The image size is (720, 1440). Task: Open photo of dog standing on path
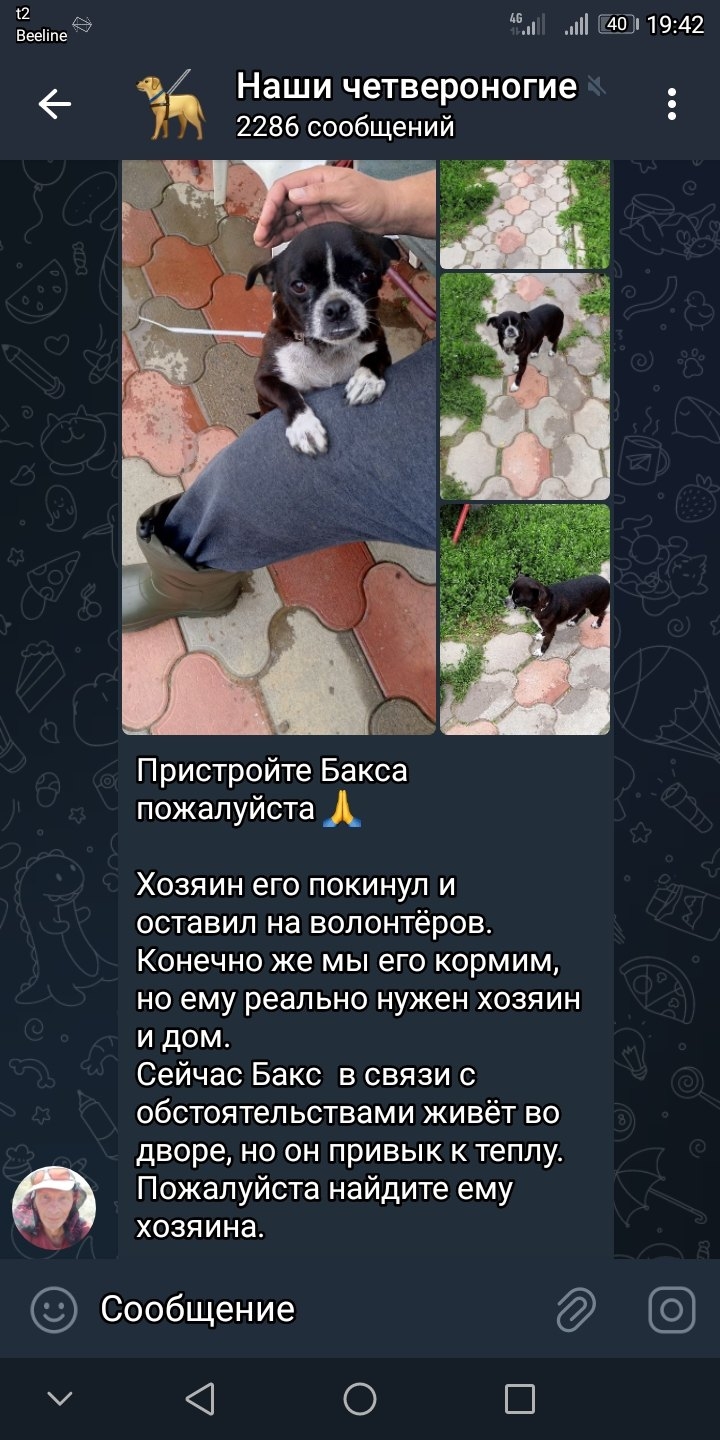(x=525, y=386)
